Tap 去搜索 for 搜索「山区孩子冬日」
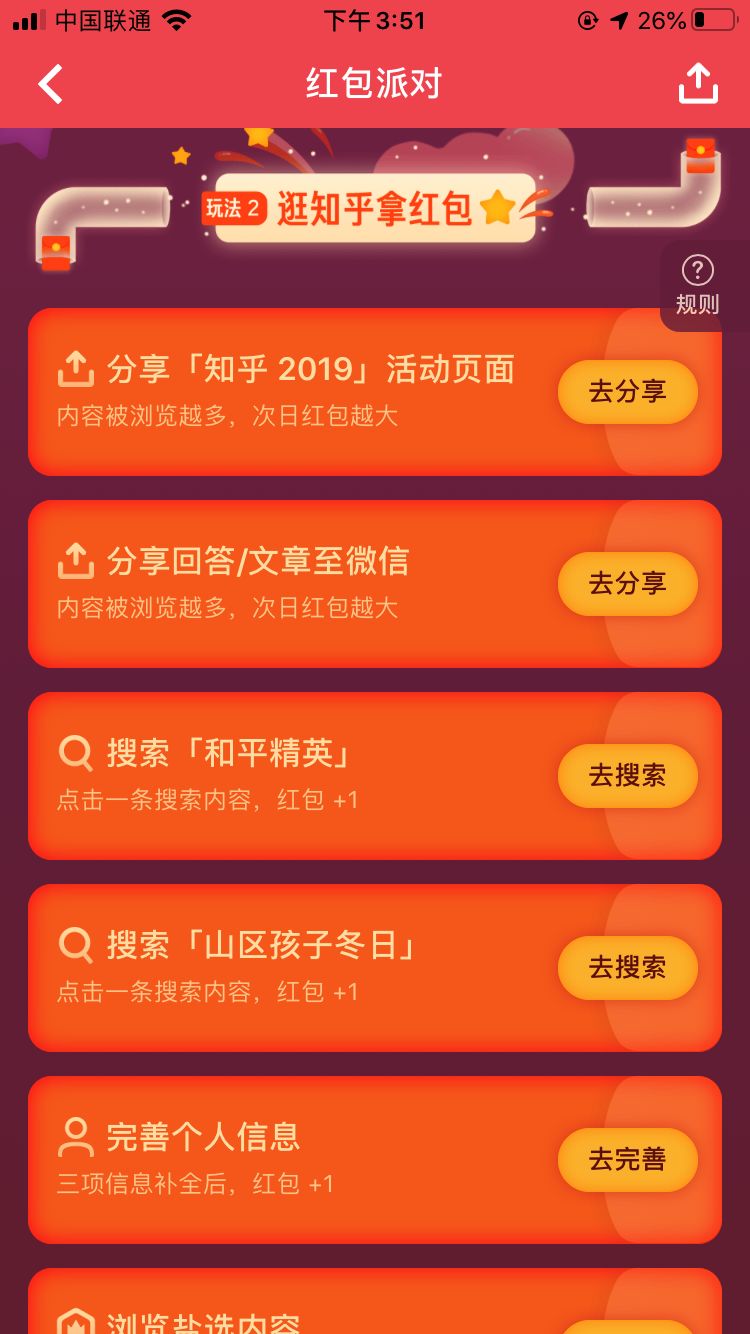Screen dimensions: 750x1334 tap(627, 967)
